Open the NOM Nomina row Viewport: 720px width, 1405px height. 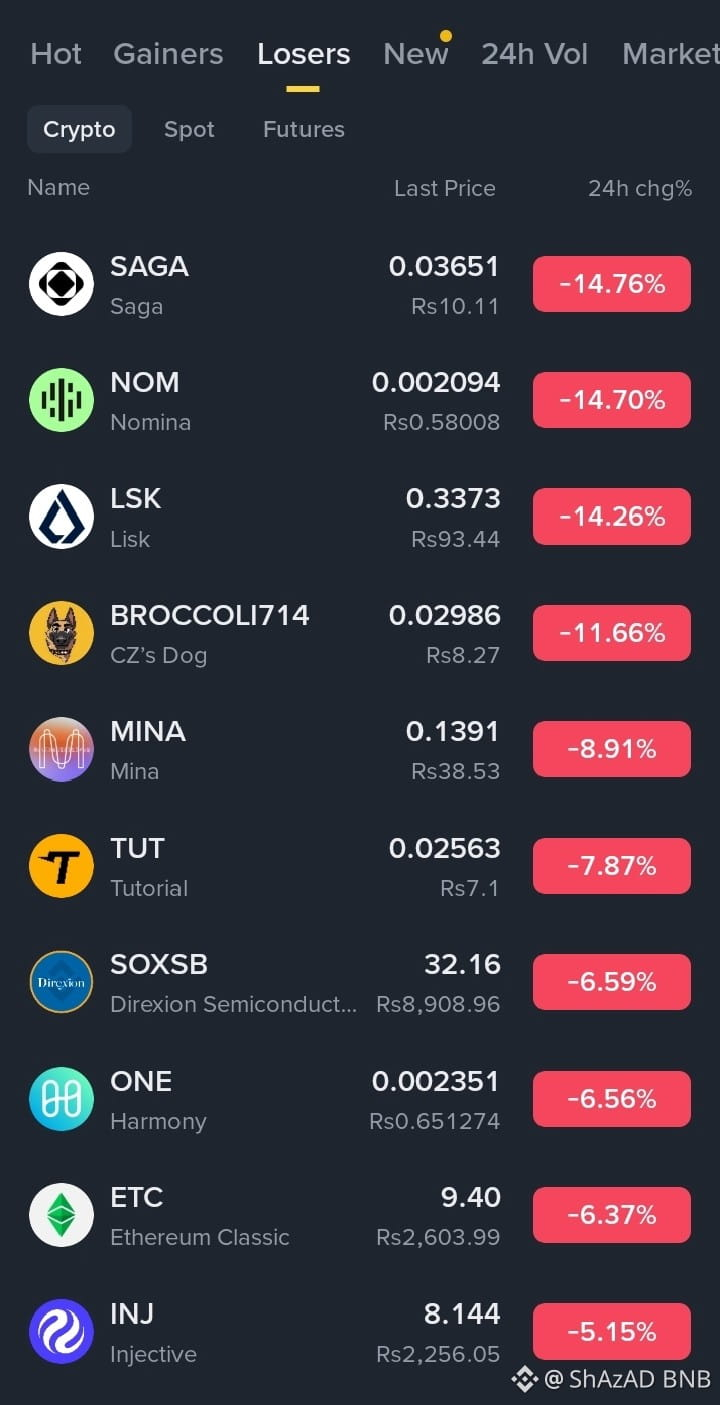pos(360,401)
